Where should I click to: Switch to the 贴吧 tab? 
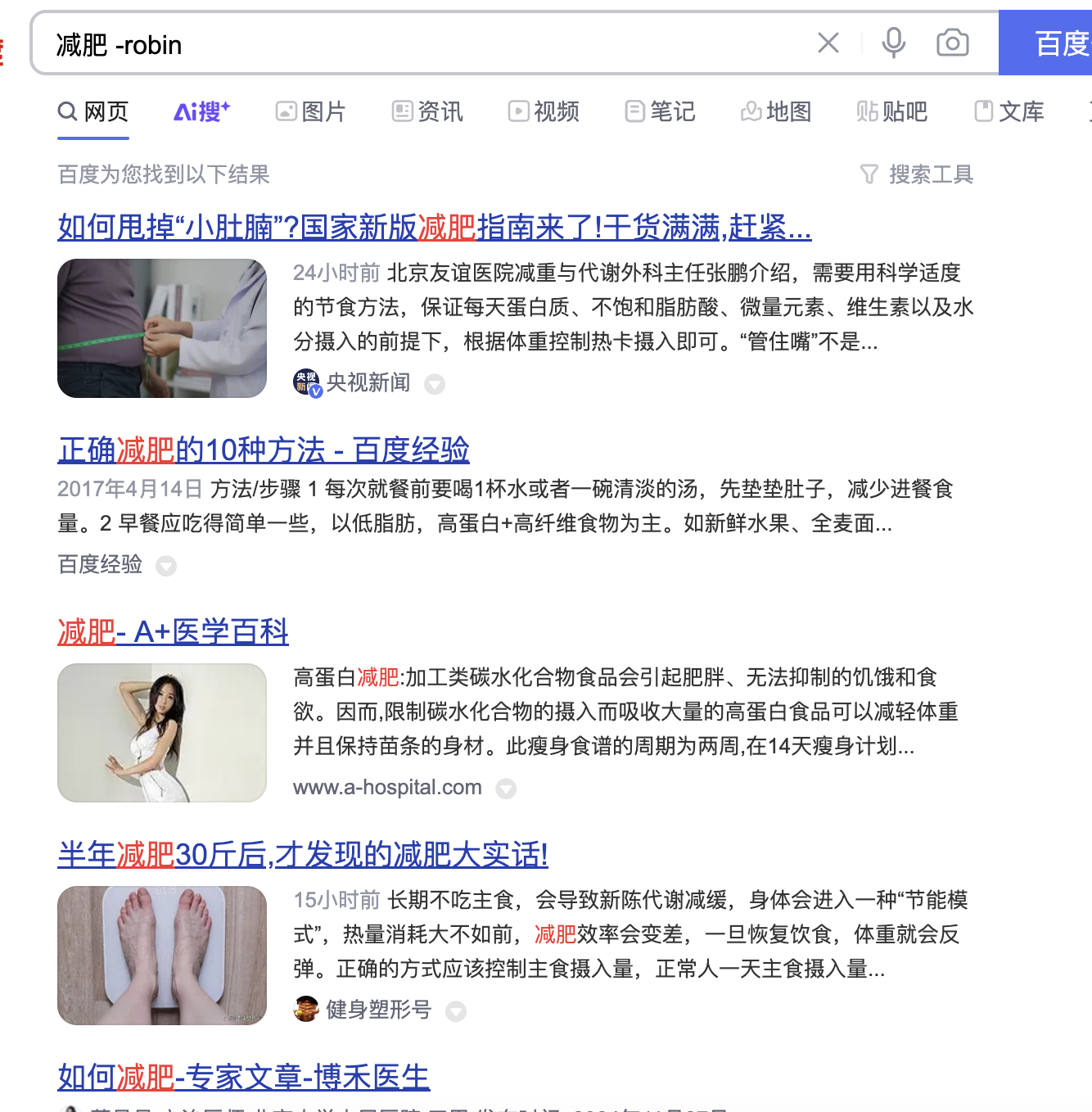click(x=892, y=111)
